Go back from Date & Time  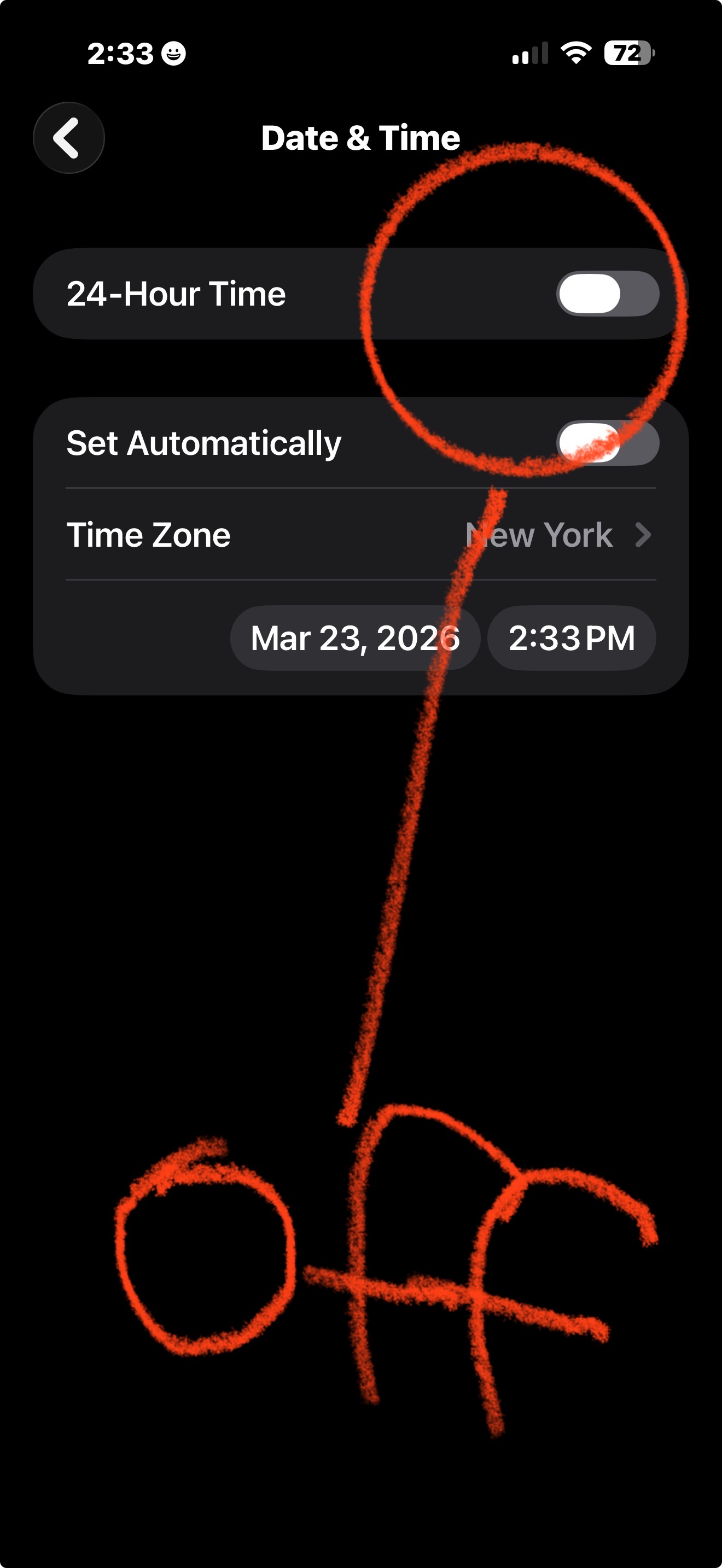click(x=69, y=138)
